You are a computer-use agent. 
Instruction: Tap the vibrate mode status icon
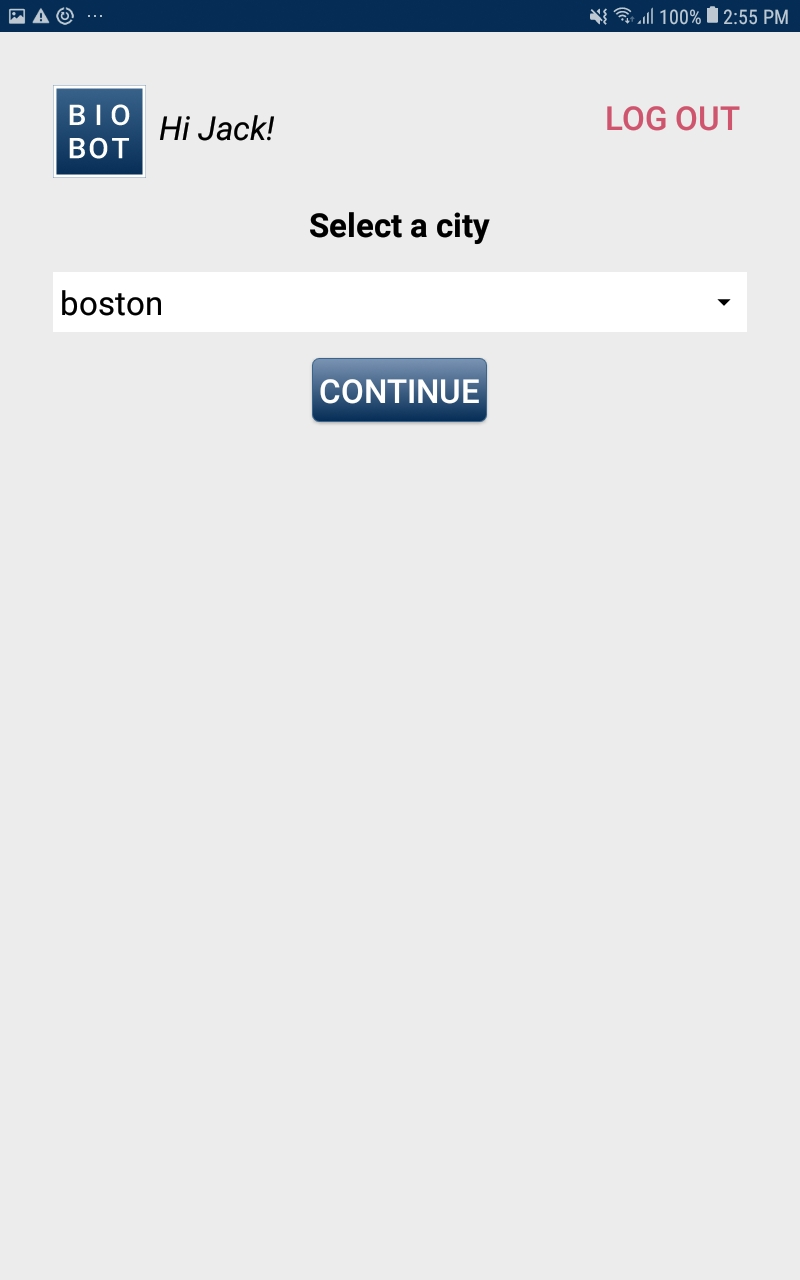(598, 16)
